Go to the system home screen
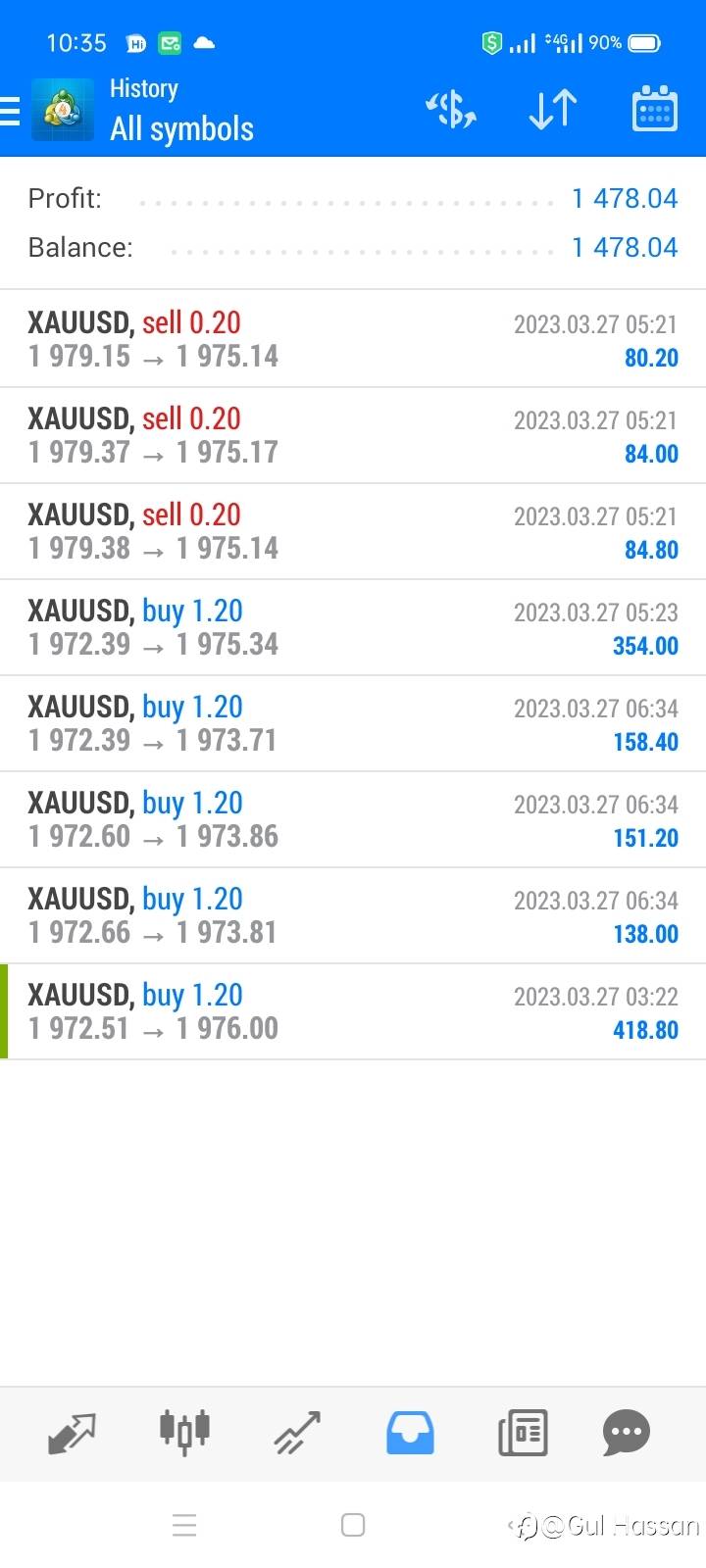The width and height of the screenshot is (706, 1568). coord(353,1525)
